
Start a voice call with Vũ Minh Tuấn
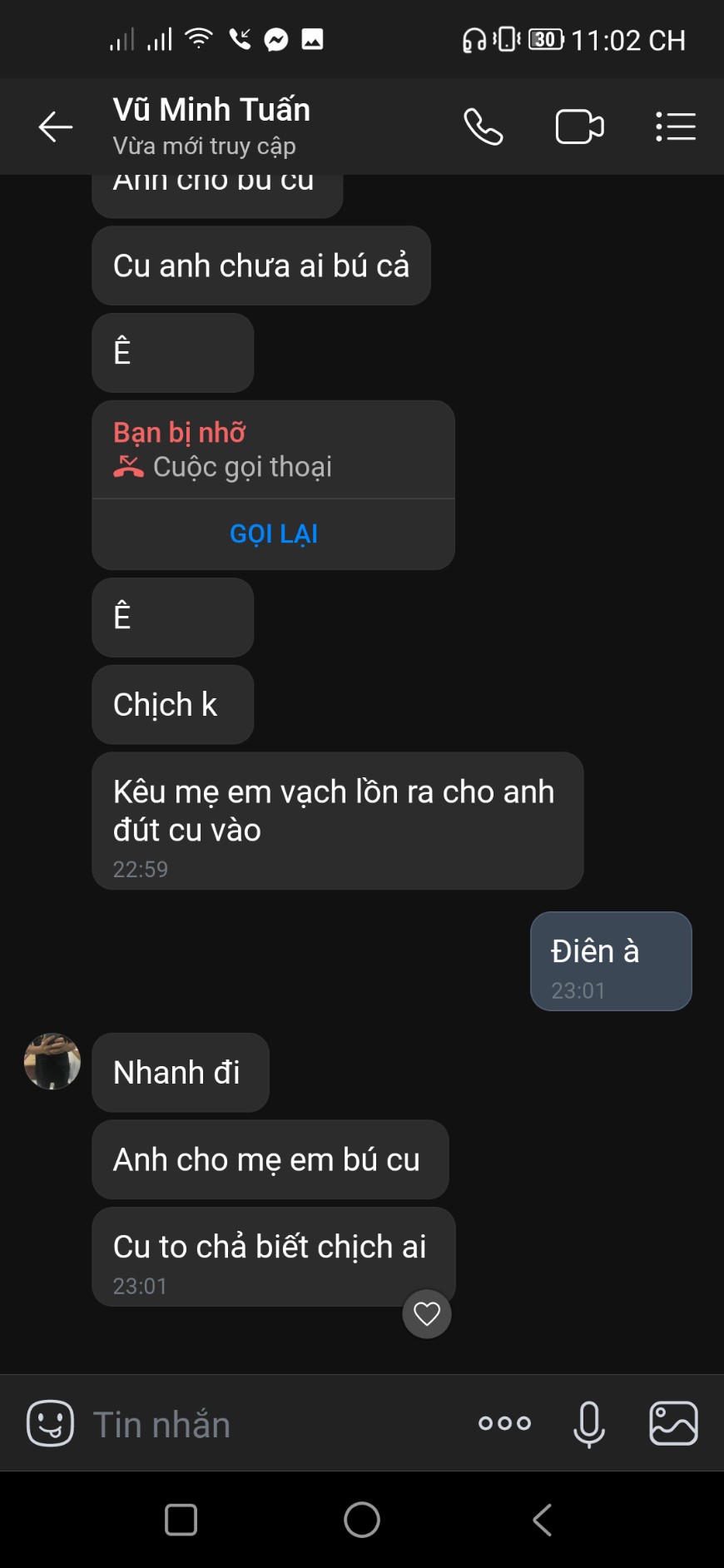483,127
